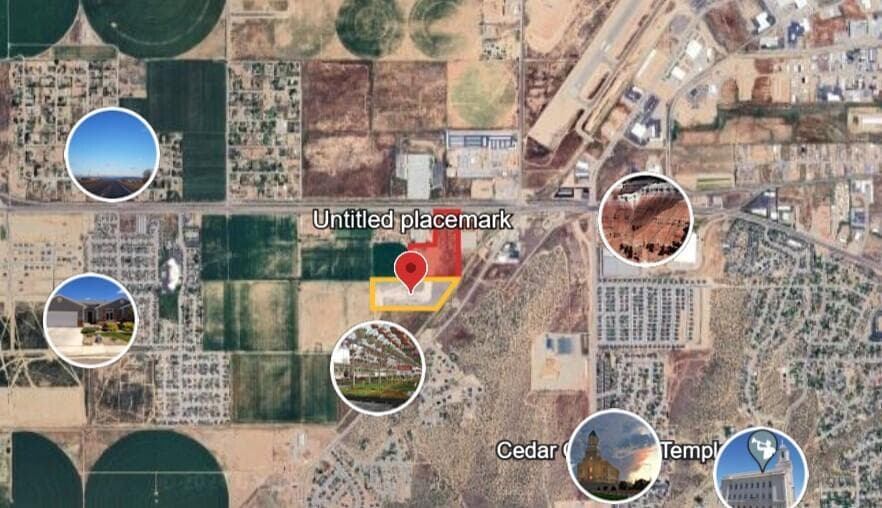882x508 pixels.
Task: Select the red Untitled placemark pin
Action: pos(411,269)
